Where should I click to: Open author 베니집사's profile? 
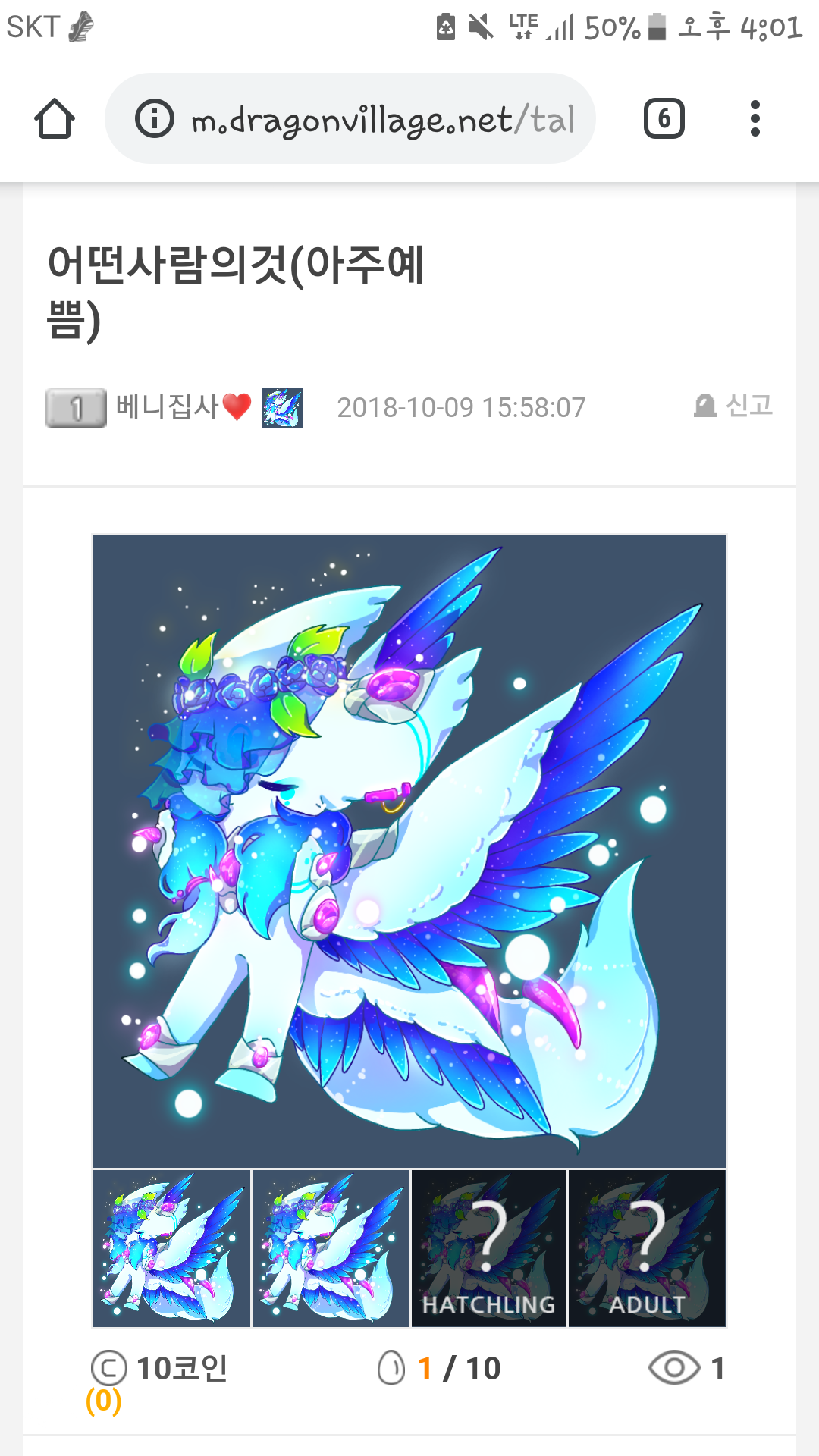coord(167,407)
